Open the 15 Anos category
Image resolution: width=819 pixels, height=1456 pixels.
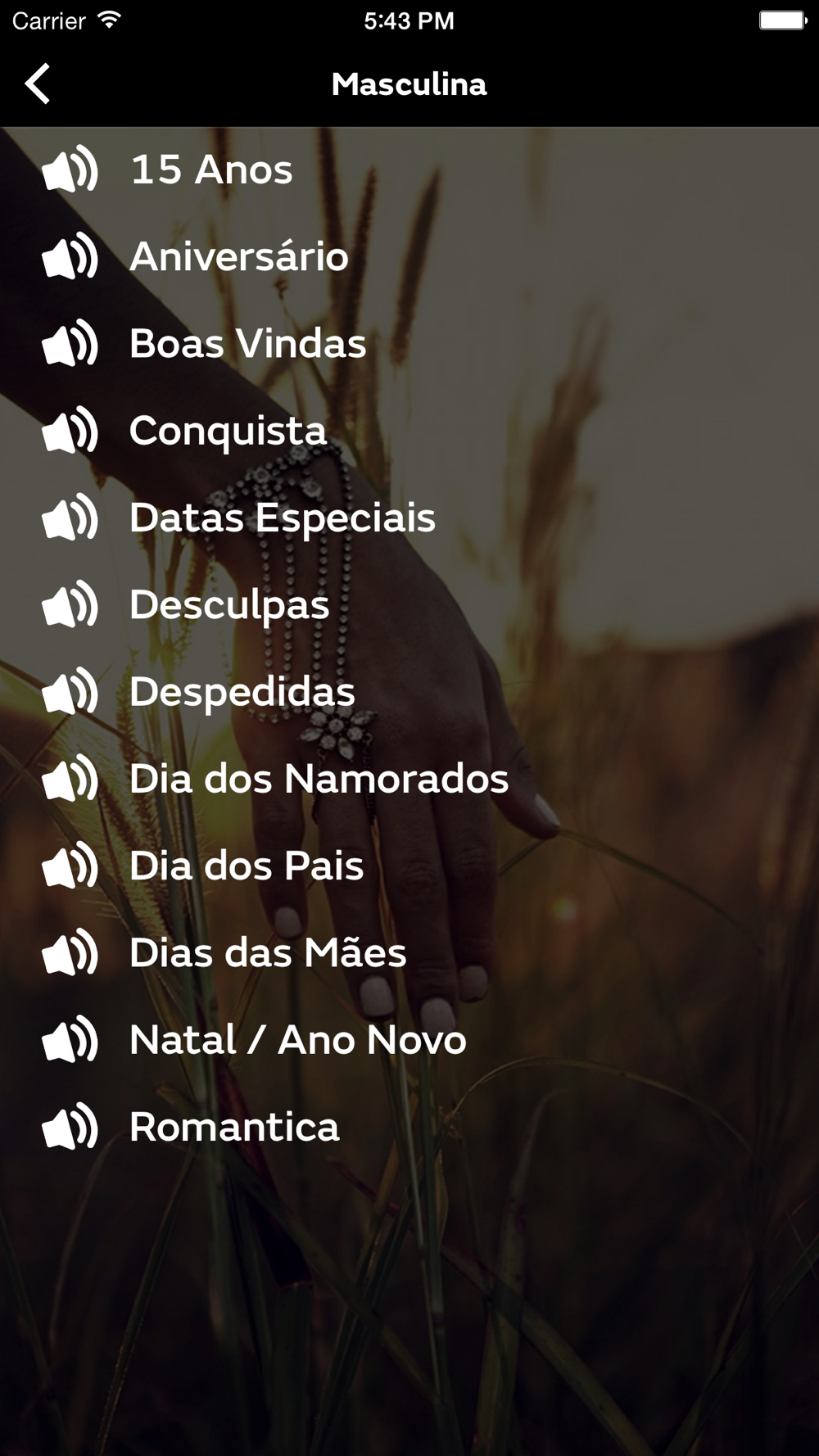(x=409, y=170)
